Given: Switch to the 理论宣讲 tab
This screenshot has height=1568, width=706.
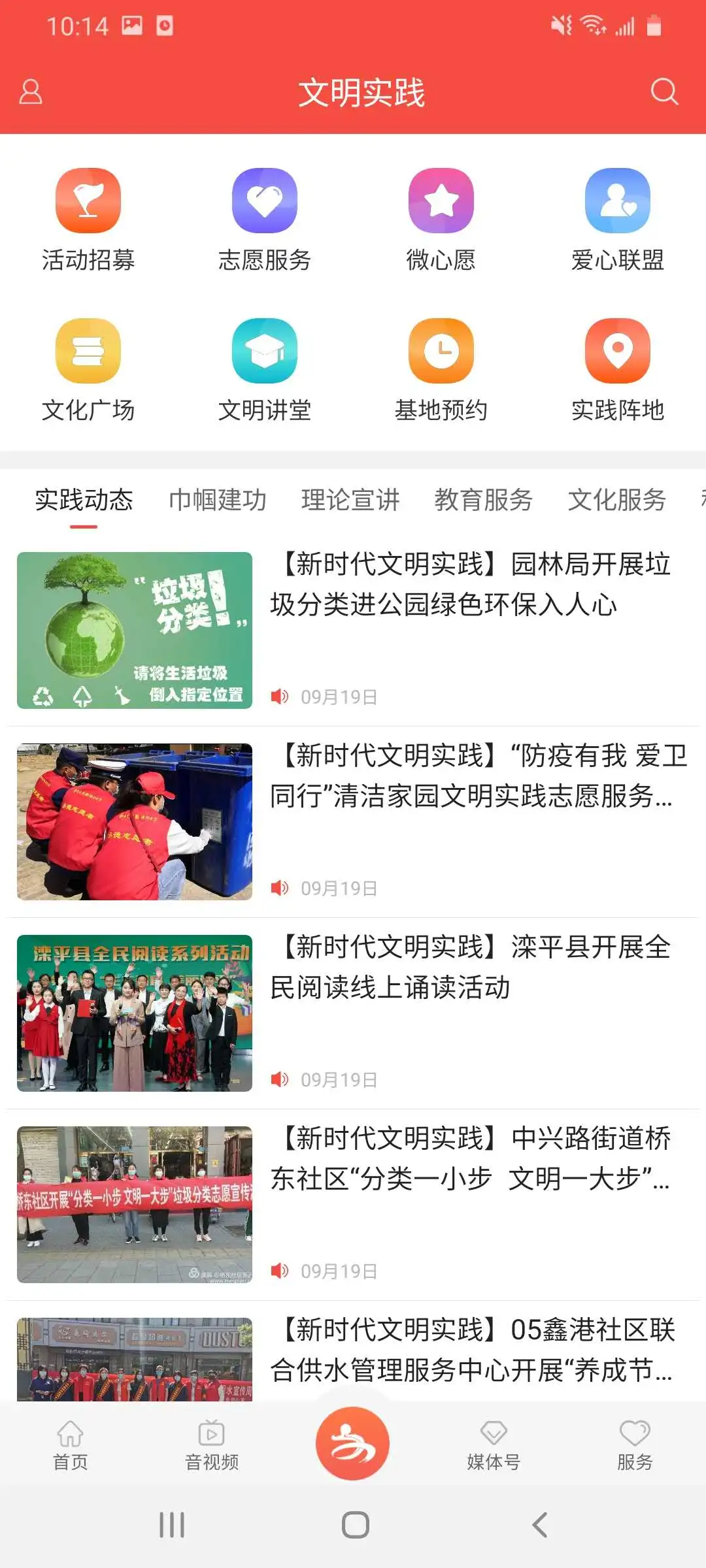Looking at the screenshot, I should point(350,500).
